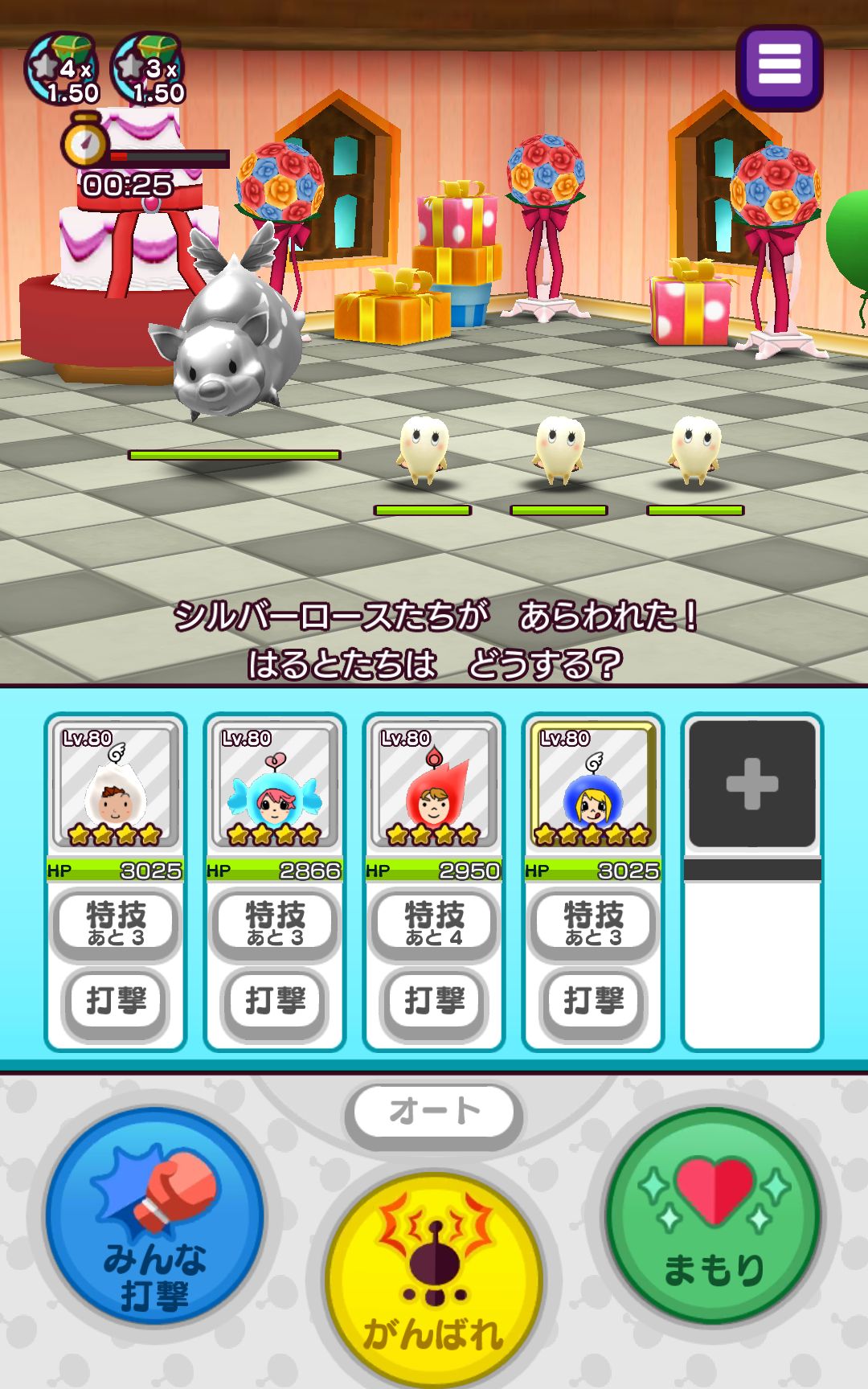Use 打撃 for the HP 2866 character
Viewport: 868px width, 1389px height.
pos(275,1002)
